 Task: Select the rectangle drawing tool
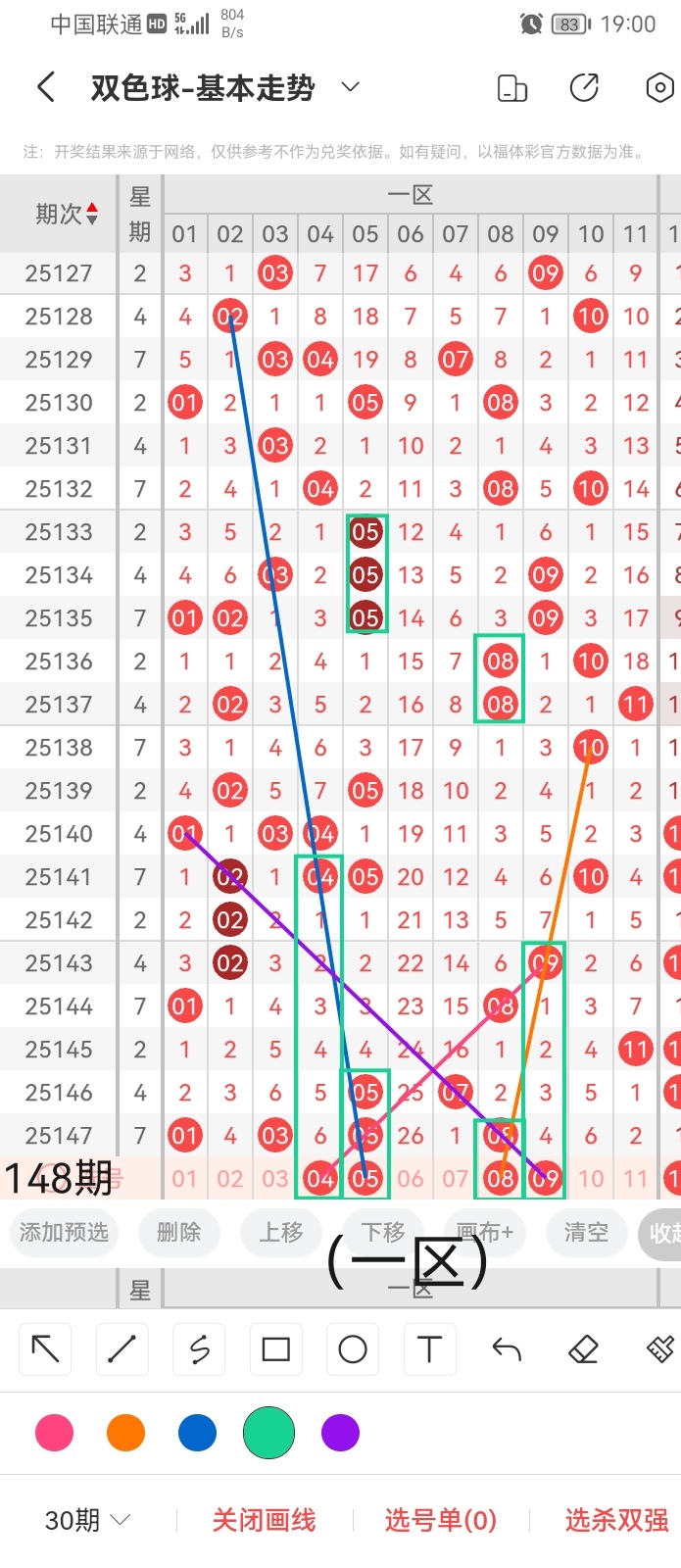pyautogui.click(x=276, y=1349)
